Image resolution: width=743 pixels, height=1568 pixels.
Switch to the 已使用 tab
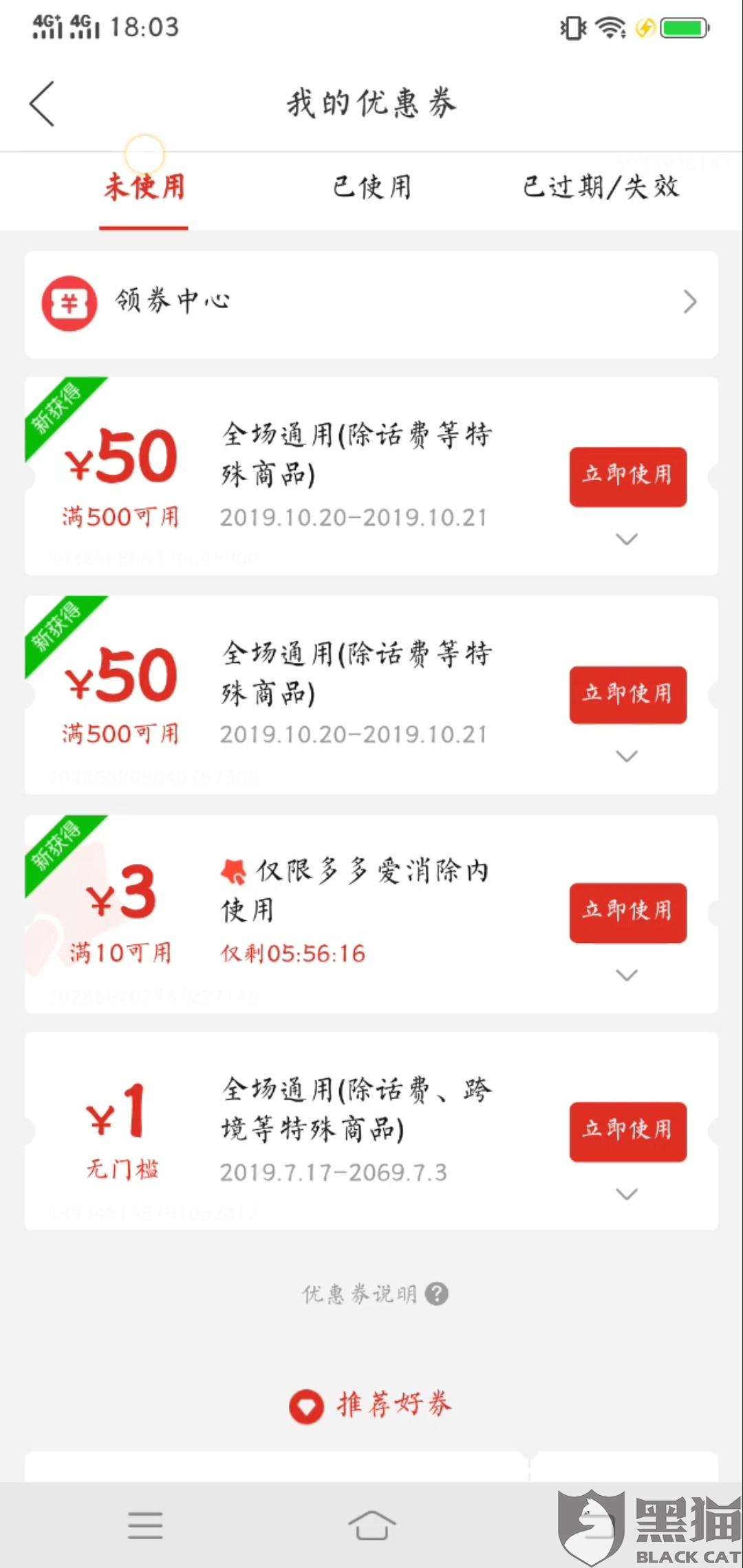tap(371, 187)
